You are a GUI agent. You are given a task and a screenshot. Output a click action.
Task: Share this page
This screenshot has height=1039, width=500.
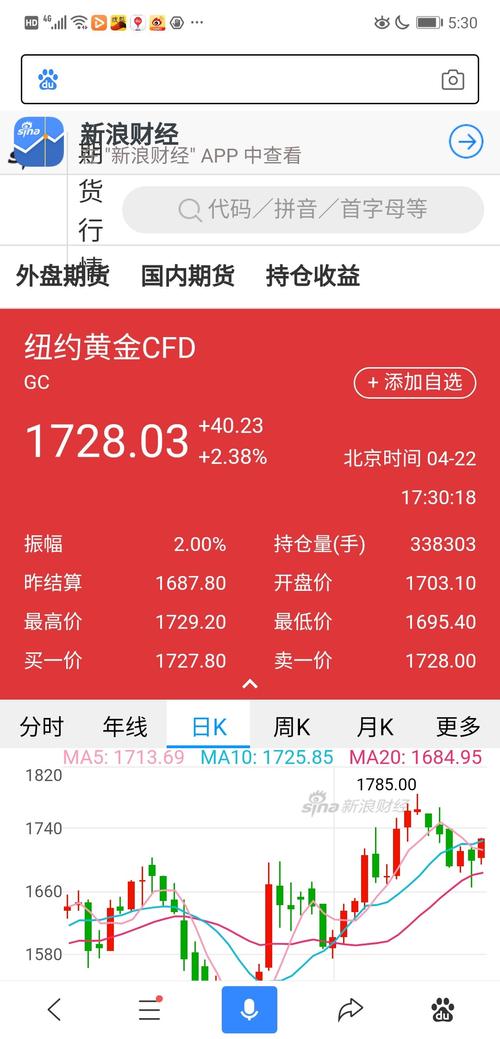pos(350,1010)
